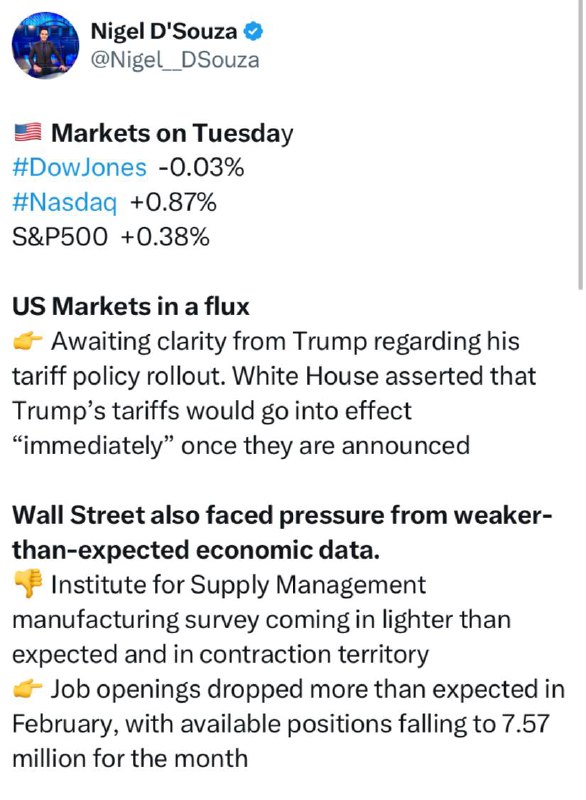Screen dimensions: 586x800
Task: Open the #DowJones hashtag
Action: tap(79, 168)
